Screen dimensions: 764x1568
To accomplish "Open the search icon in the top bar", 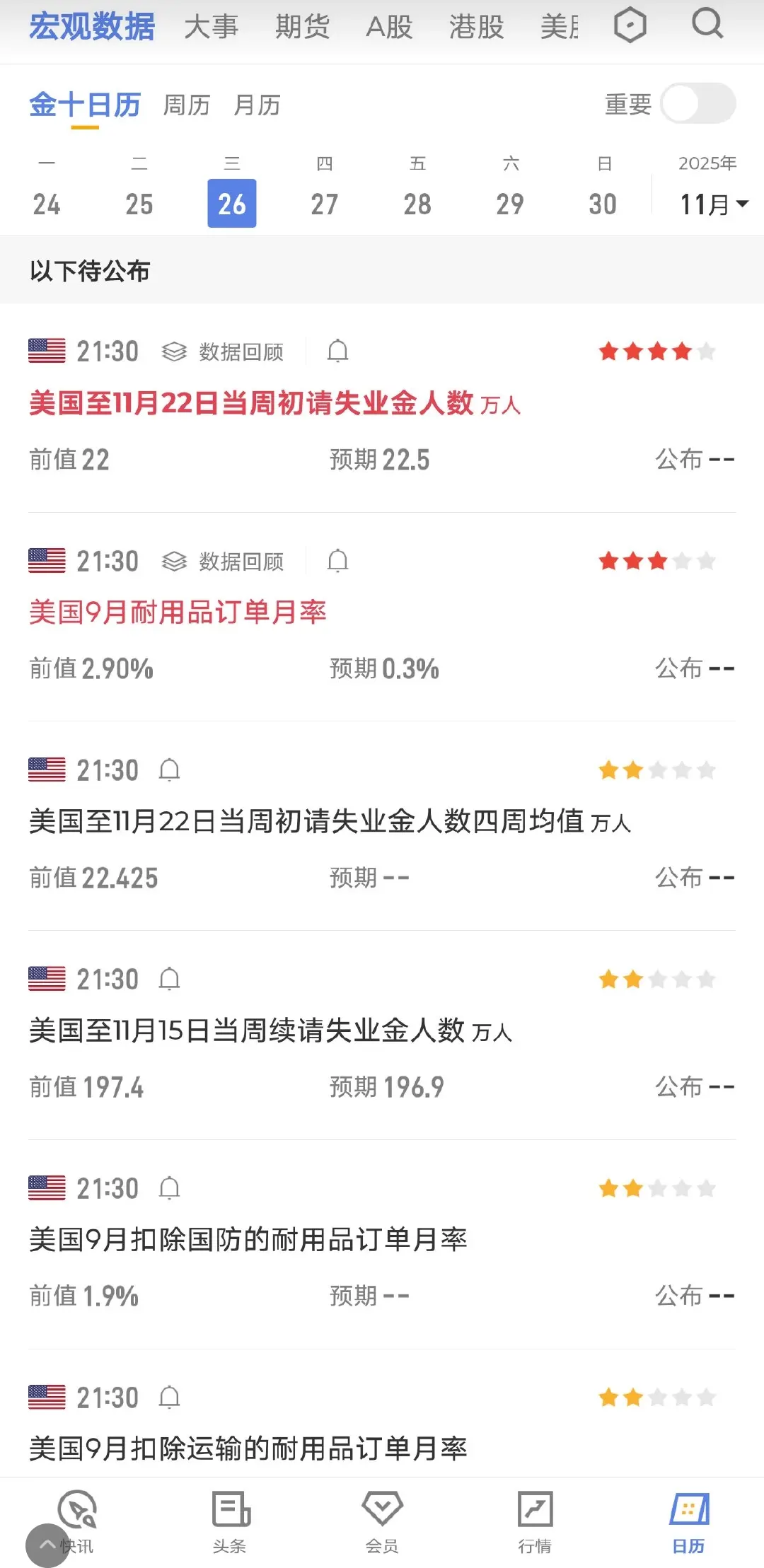I will [707, 25].
